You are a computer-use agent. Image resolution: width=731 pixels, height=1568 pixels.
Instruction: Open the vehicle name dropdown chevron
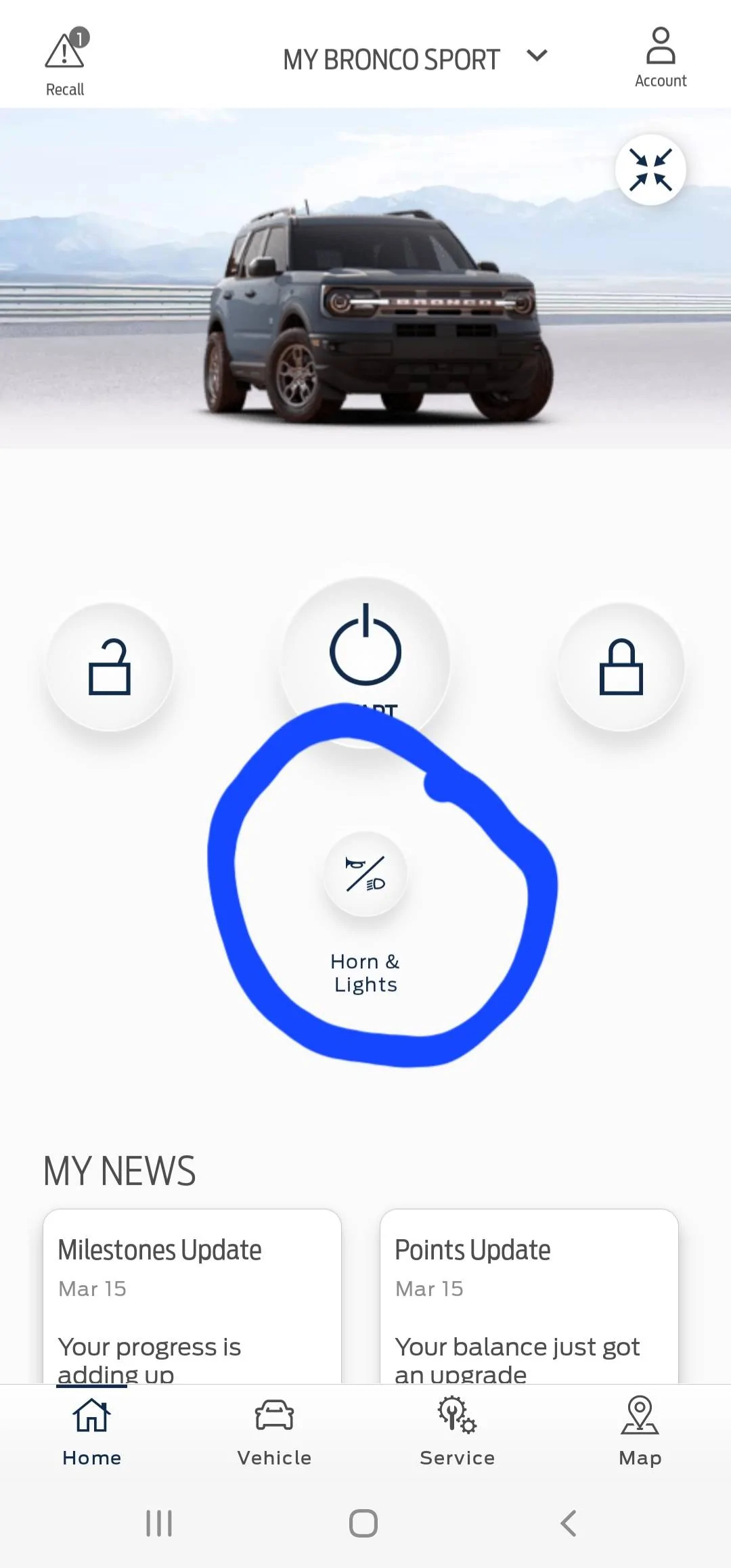click(537, 58)
